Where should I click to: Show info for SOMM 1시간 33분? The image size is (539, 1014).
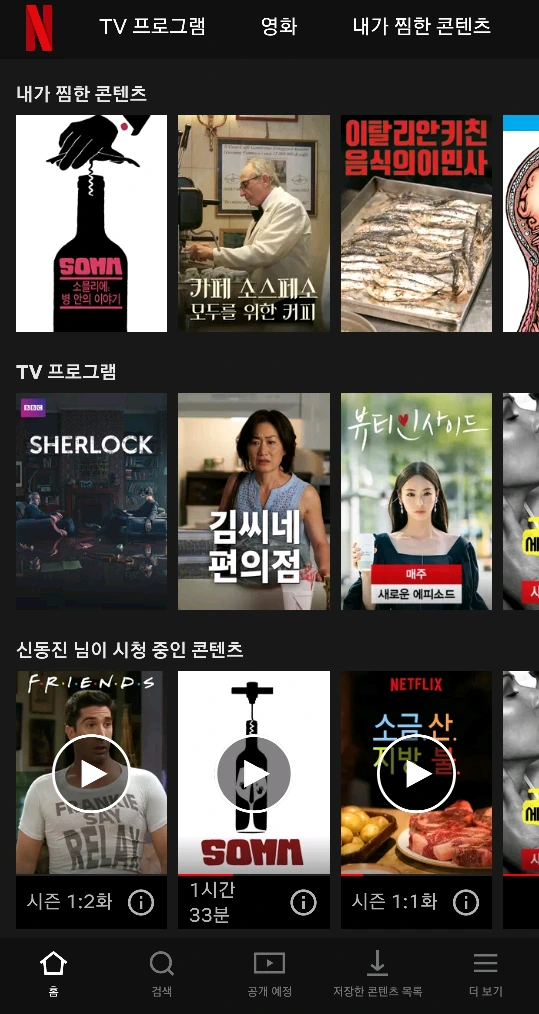click(x=303, y=902)
